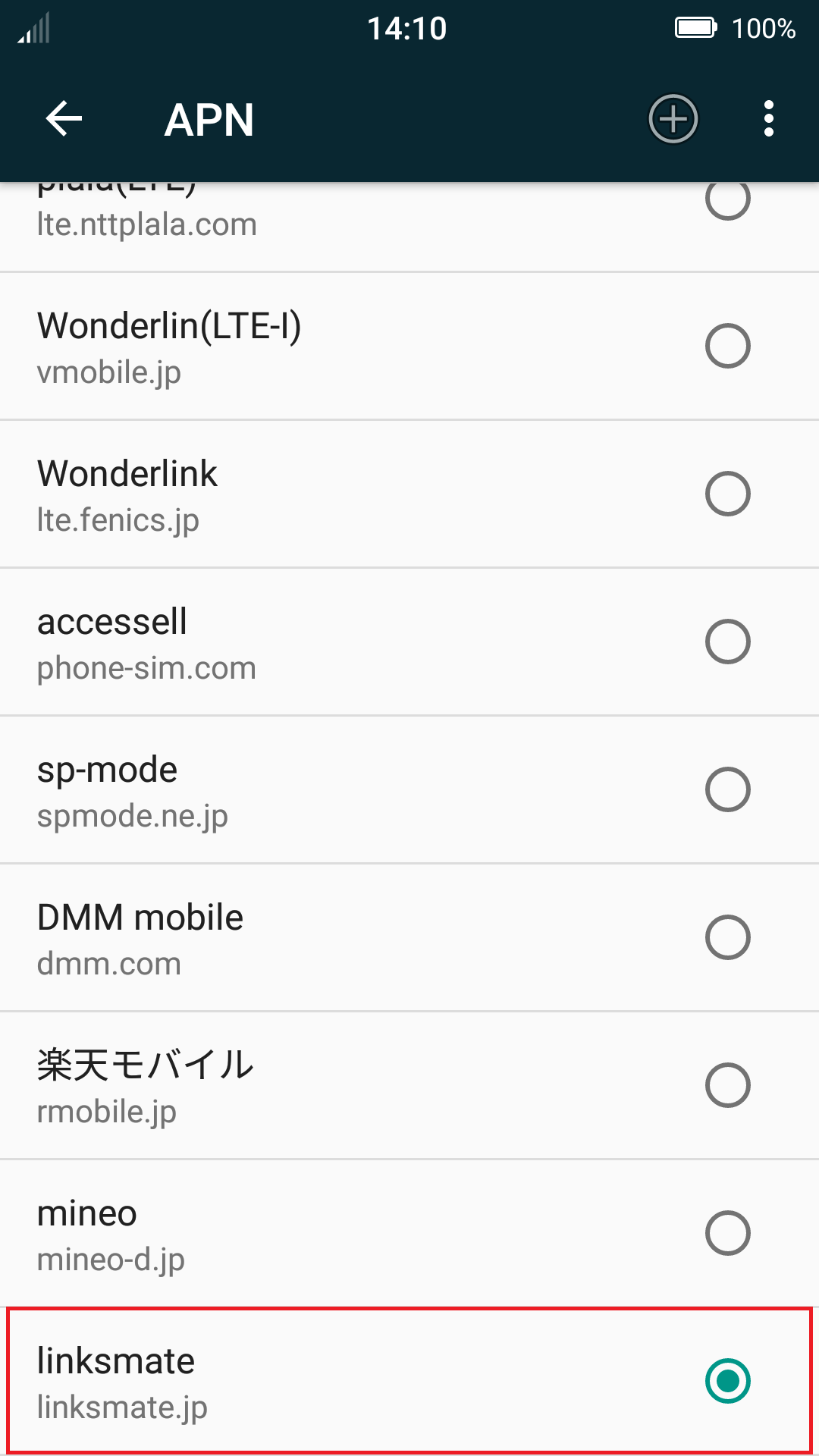Select DMM mobile as the APN

(727, 937)
